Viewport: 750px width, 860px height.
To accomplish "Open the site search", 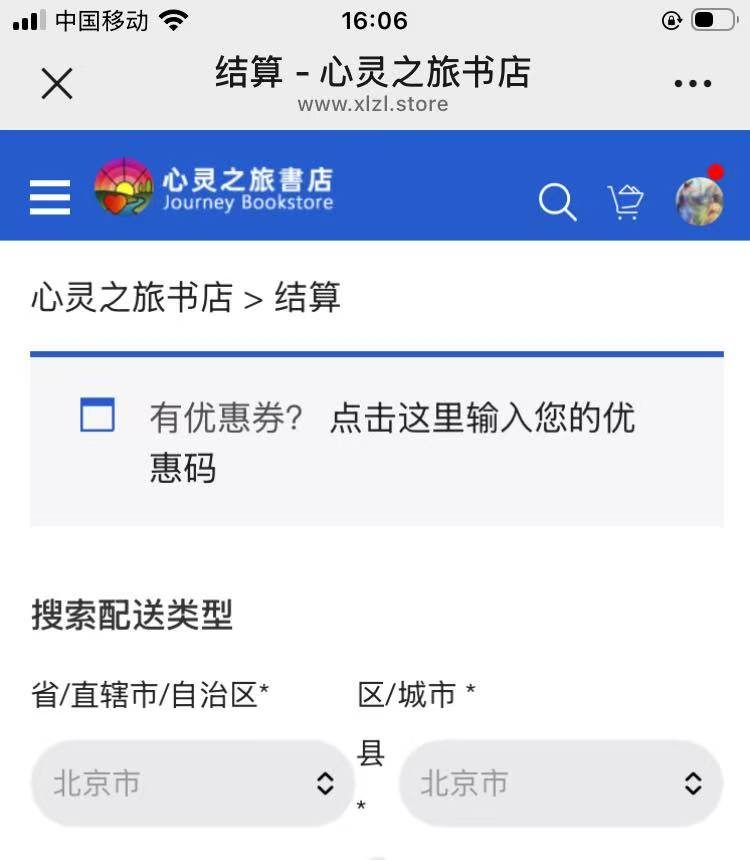I will [557, 202].
